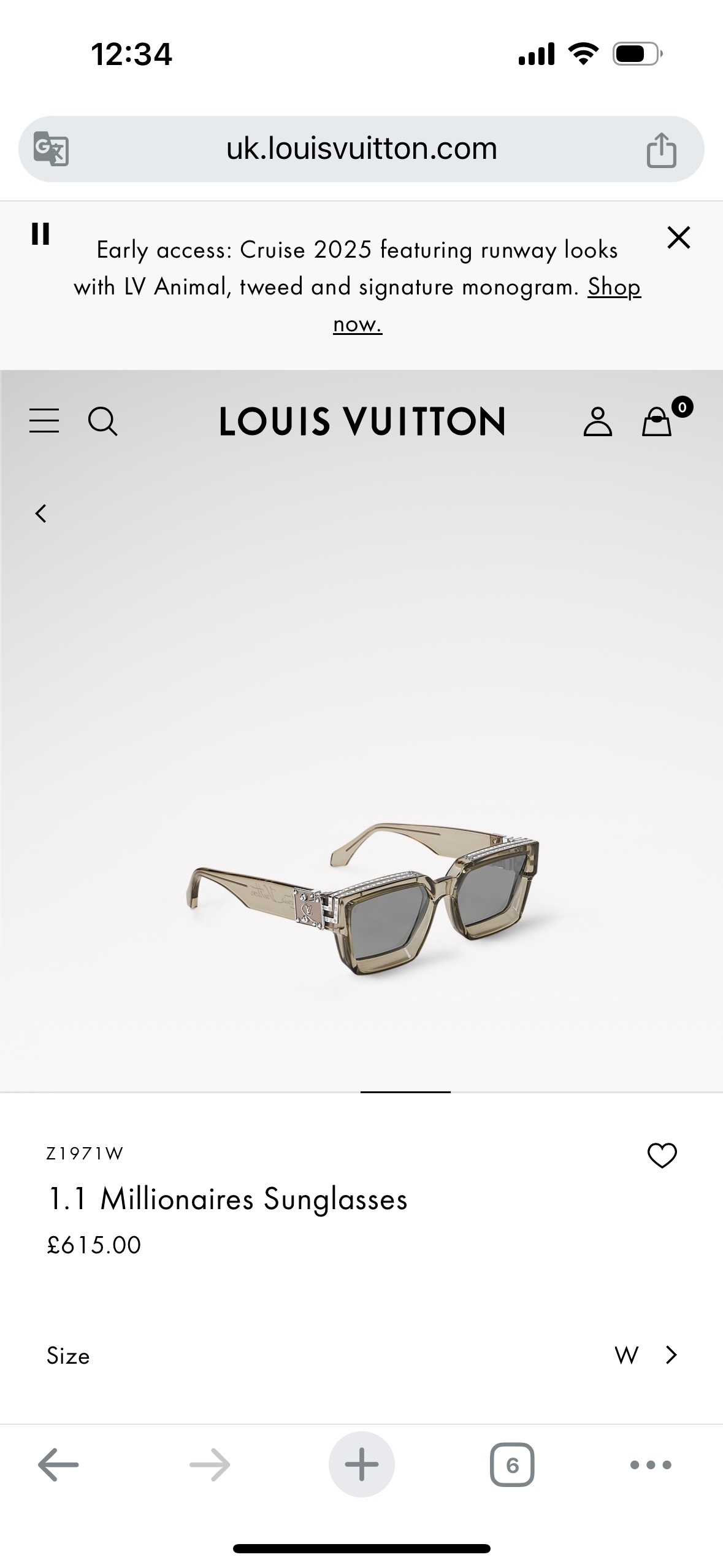Open a new browser tab
This screenshot has height=1568, width=723.
click(361, 1465)
